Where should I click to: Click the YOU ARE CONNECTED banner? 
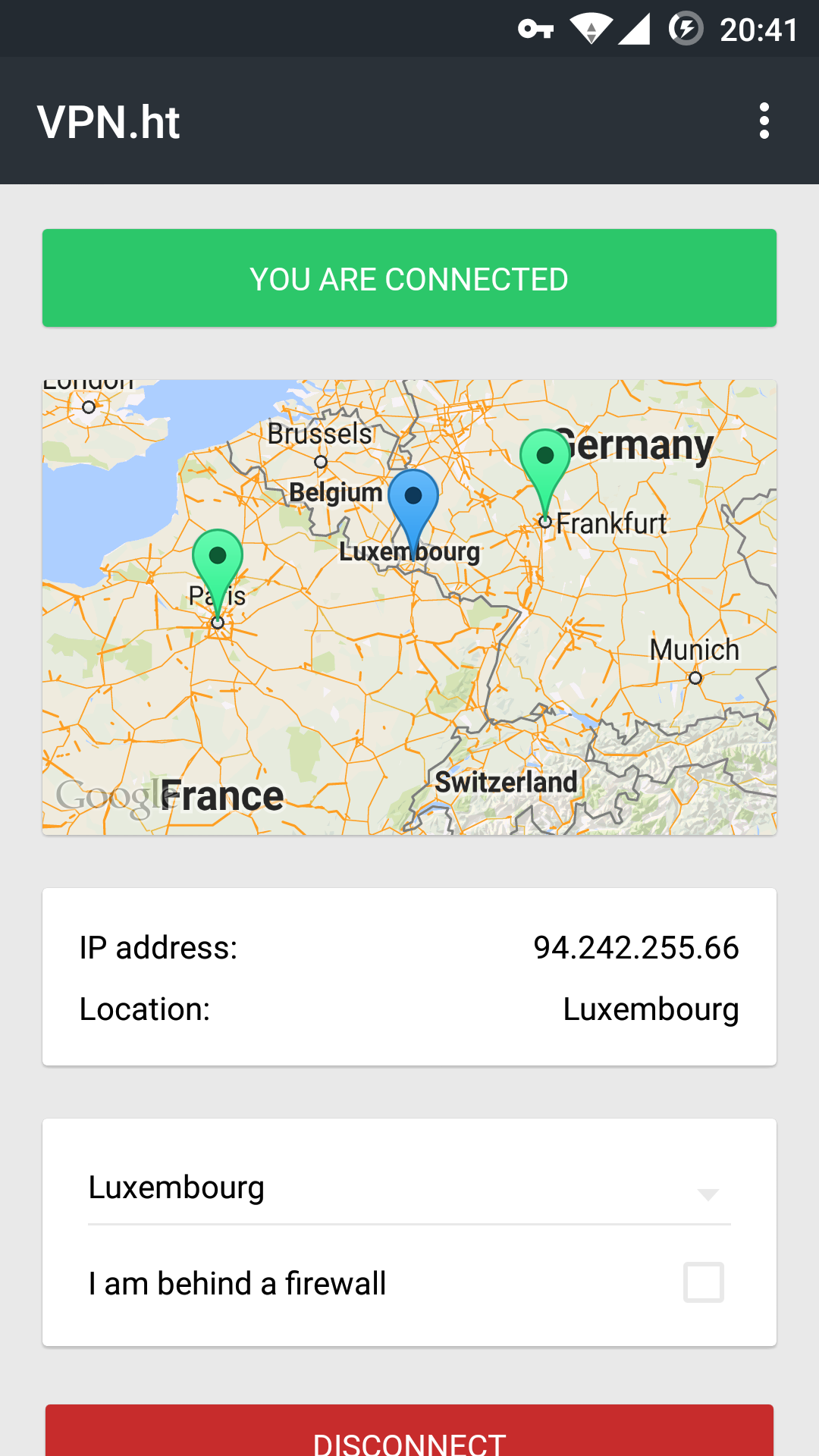pos(409,278)
